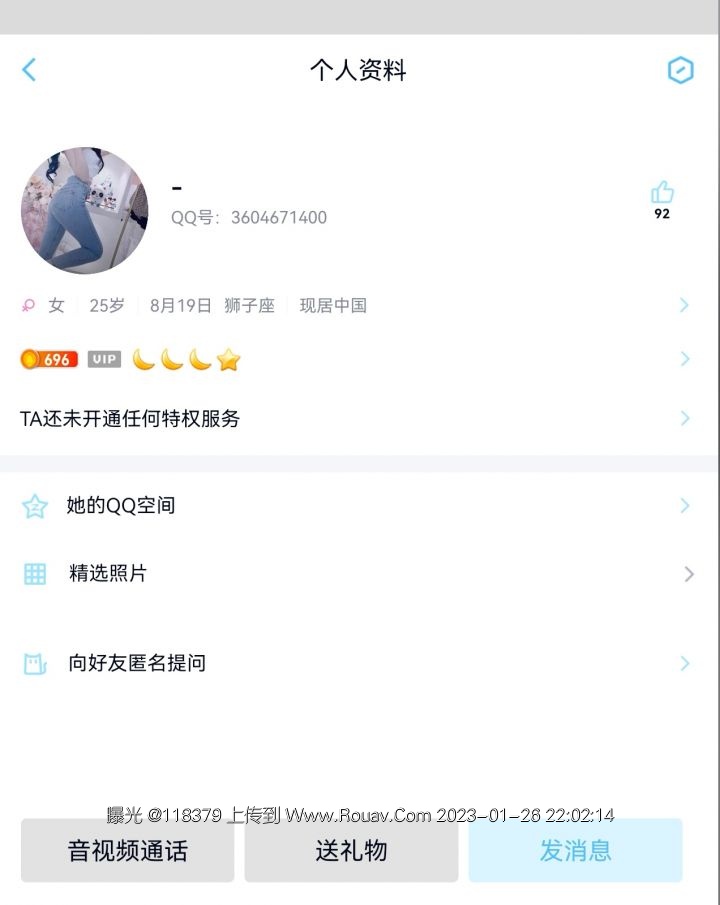View the profile avatar photo
The width and height of the screenshot is (720, 905).
pos(85,210)
